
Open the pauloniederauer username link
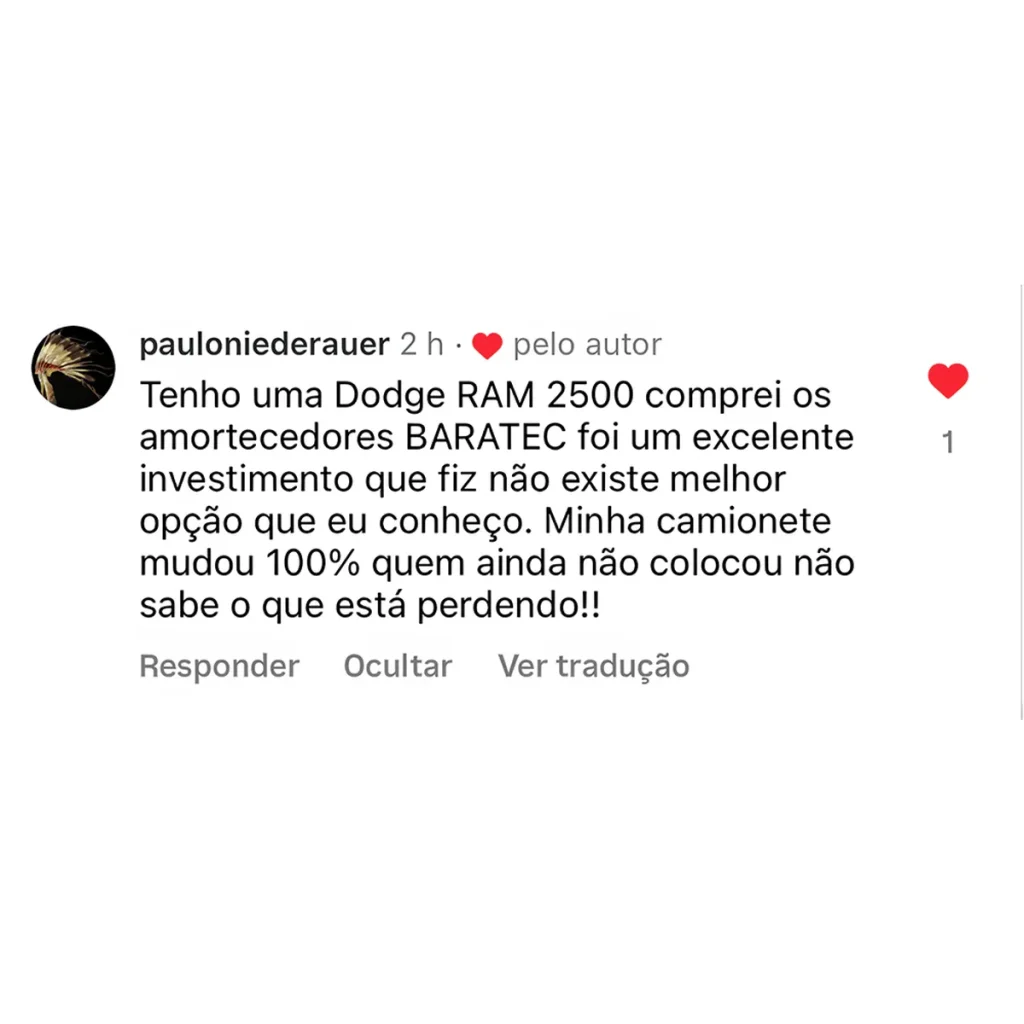point(264,345)
